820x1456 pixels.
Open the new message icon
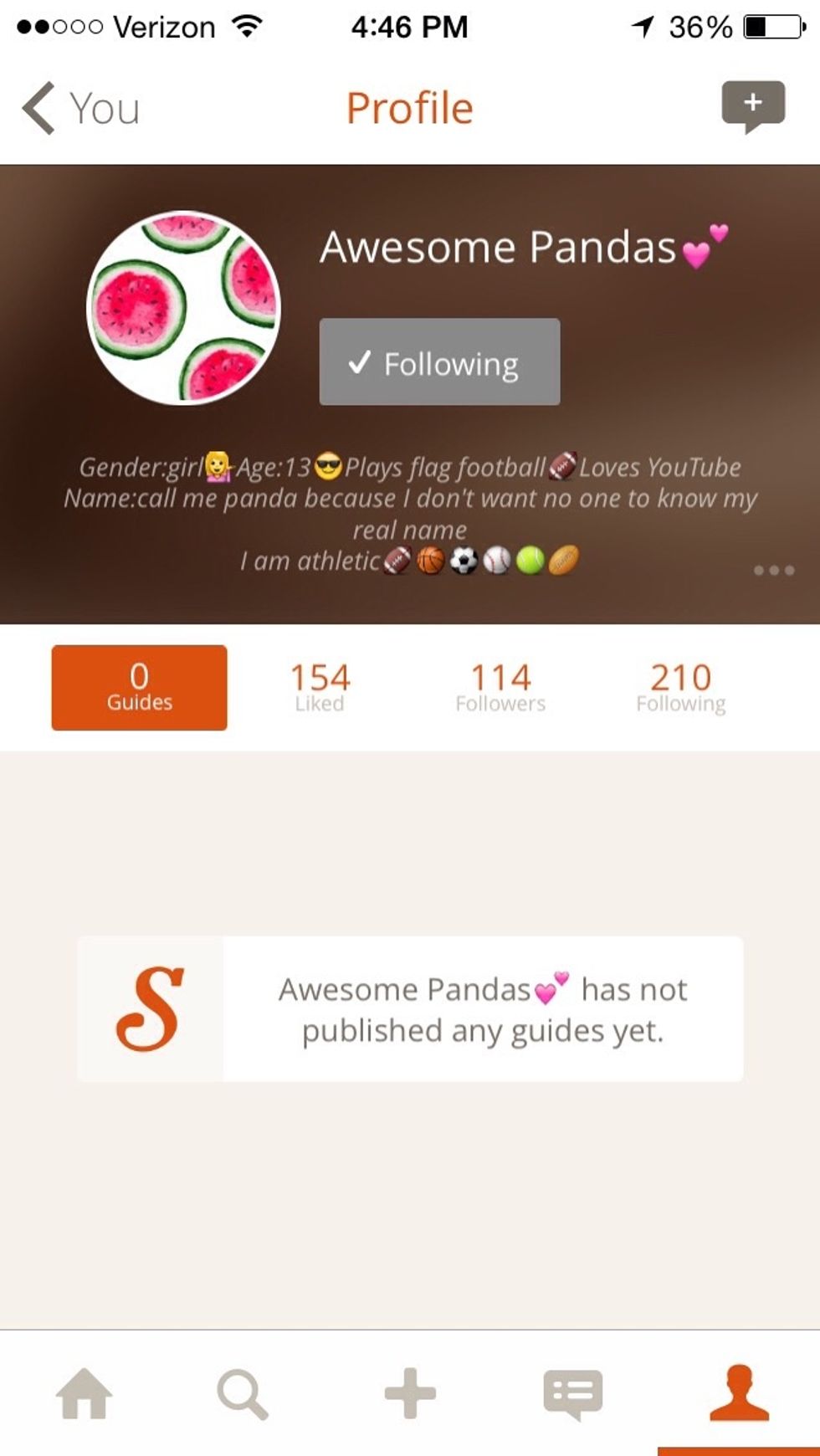[752, 106]
